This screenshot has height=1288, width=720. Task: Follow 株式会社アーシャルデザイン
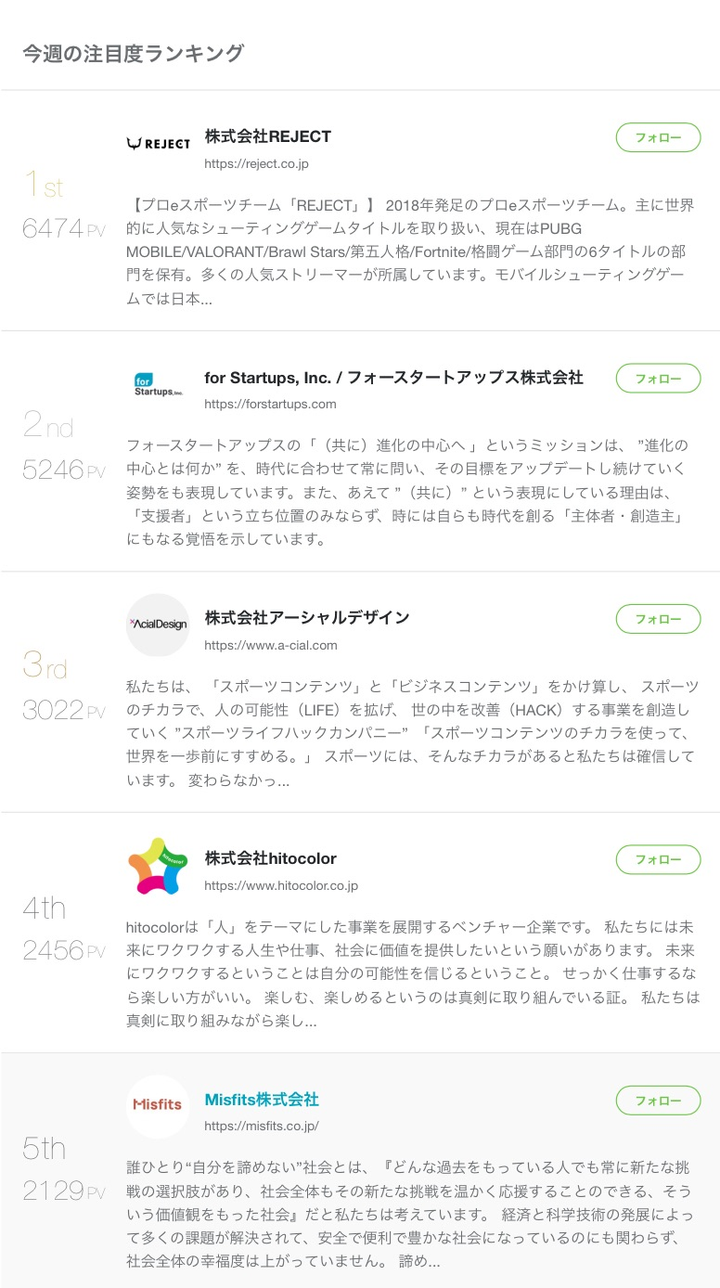(x=658, y=619)
